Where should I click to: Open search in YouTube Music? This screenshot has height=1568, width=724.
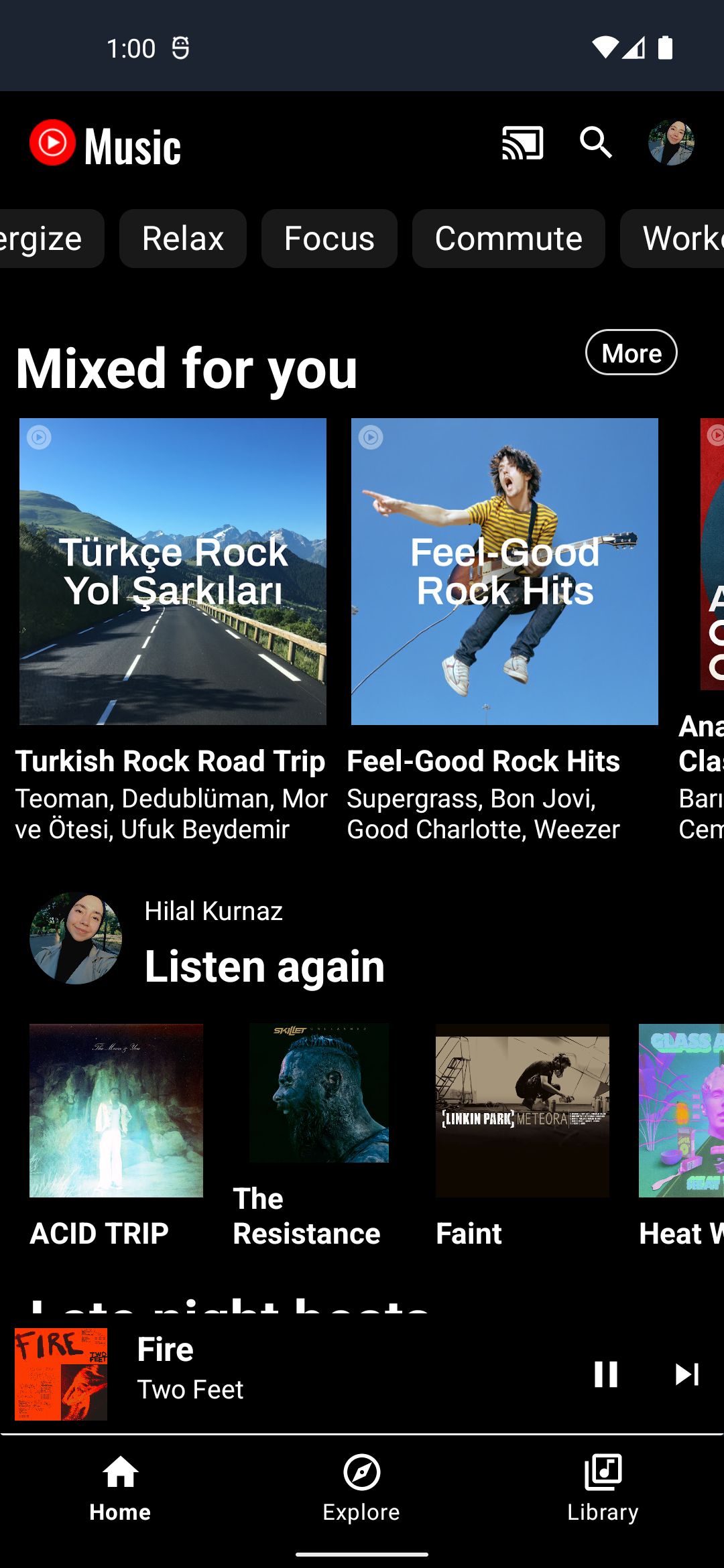pos(595,143)
